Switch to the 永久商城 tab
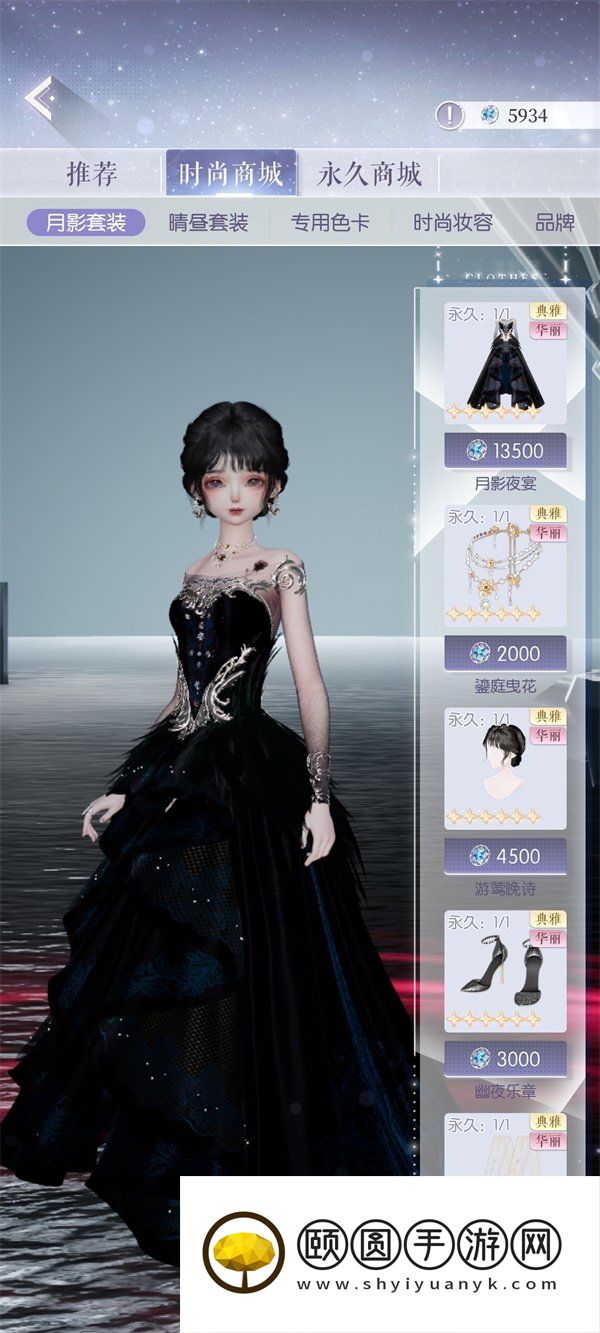 369,174
